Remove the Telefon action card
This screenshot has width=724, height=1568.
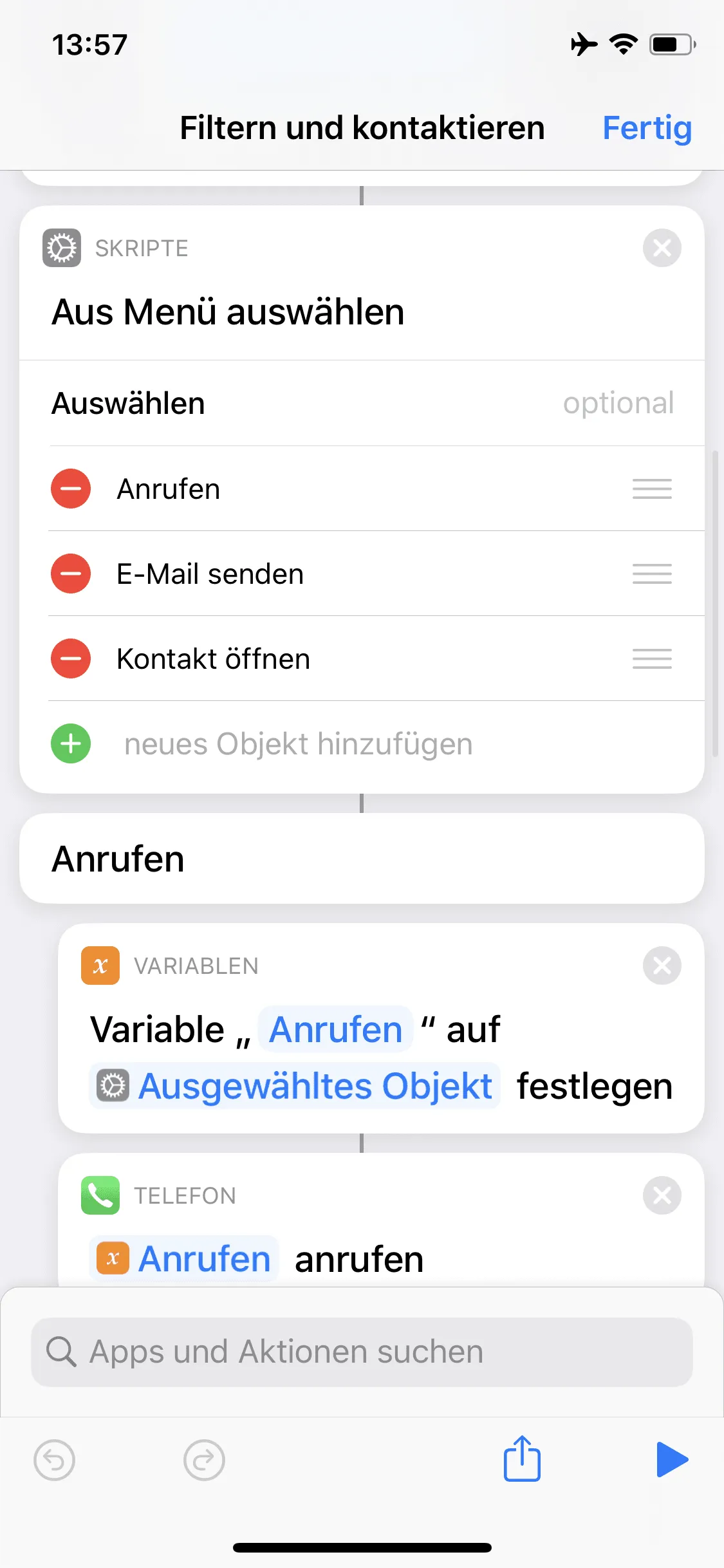(x=662, y=1195)
